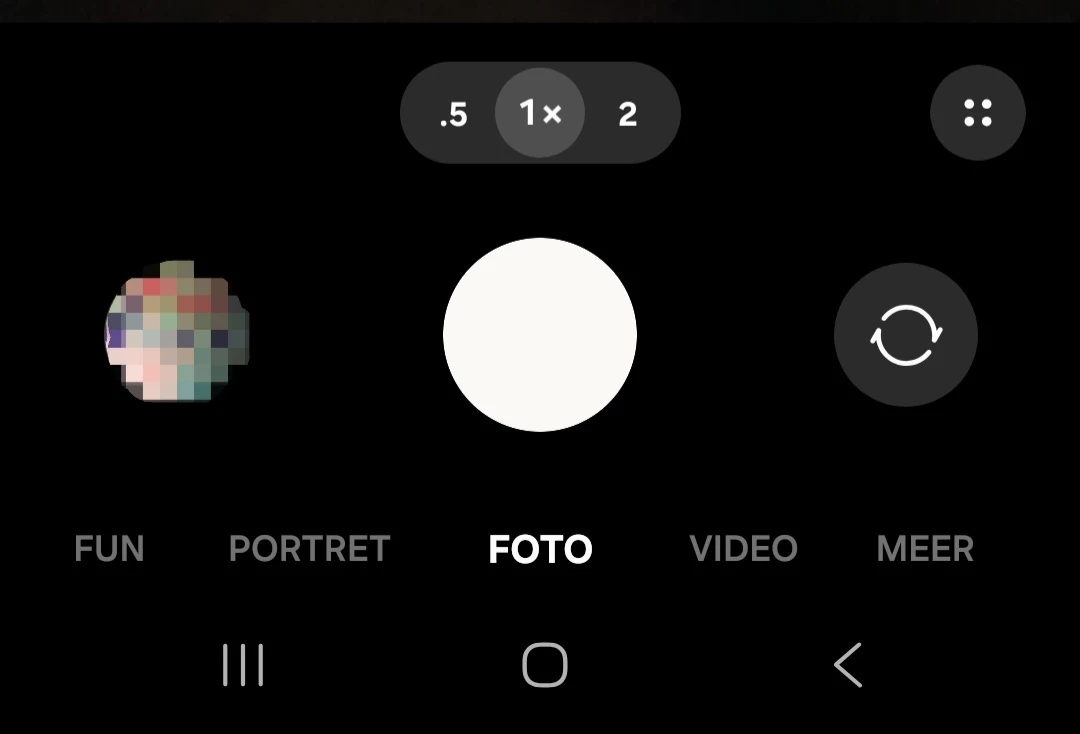The height and width of the screenshot is (734, 1080).
Task: Switch to VIDEO mode
Action: click(x=743, y=549)
